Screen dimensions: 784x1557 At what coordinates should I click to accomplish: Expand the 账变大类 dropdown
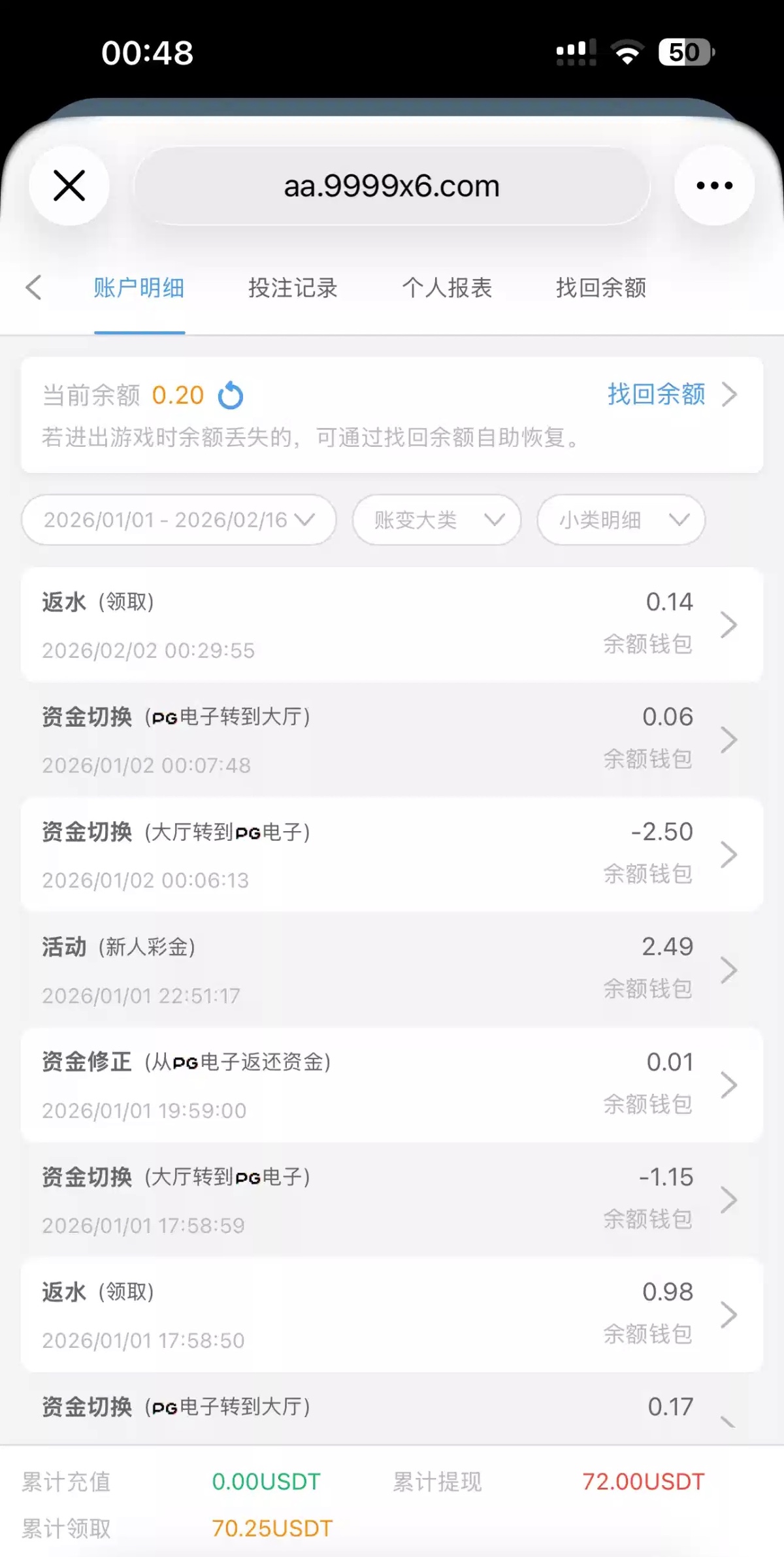tap(436, 520)
